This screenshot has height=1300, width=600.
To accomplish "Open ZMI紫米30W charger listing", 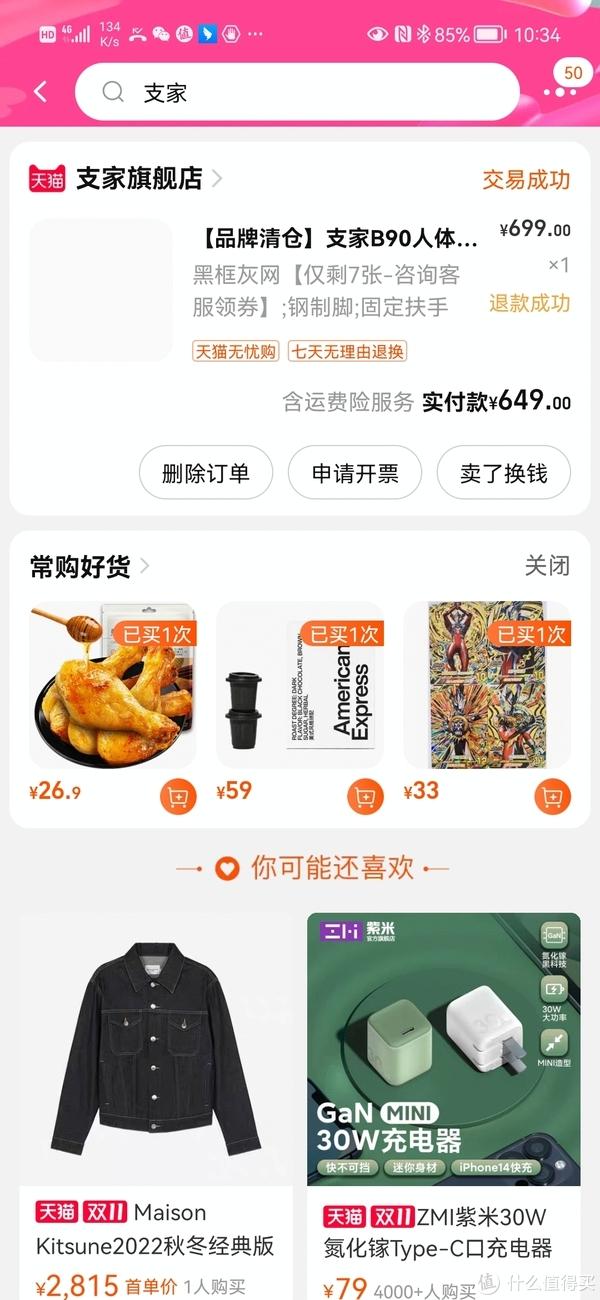I will pyautogui.click(x=443, y=1050).
